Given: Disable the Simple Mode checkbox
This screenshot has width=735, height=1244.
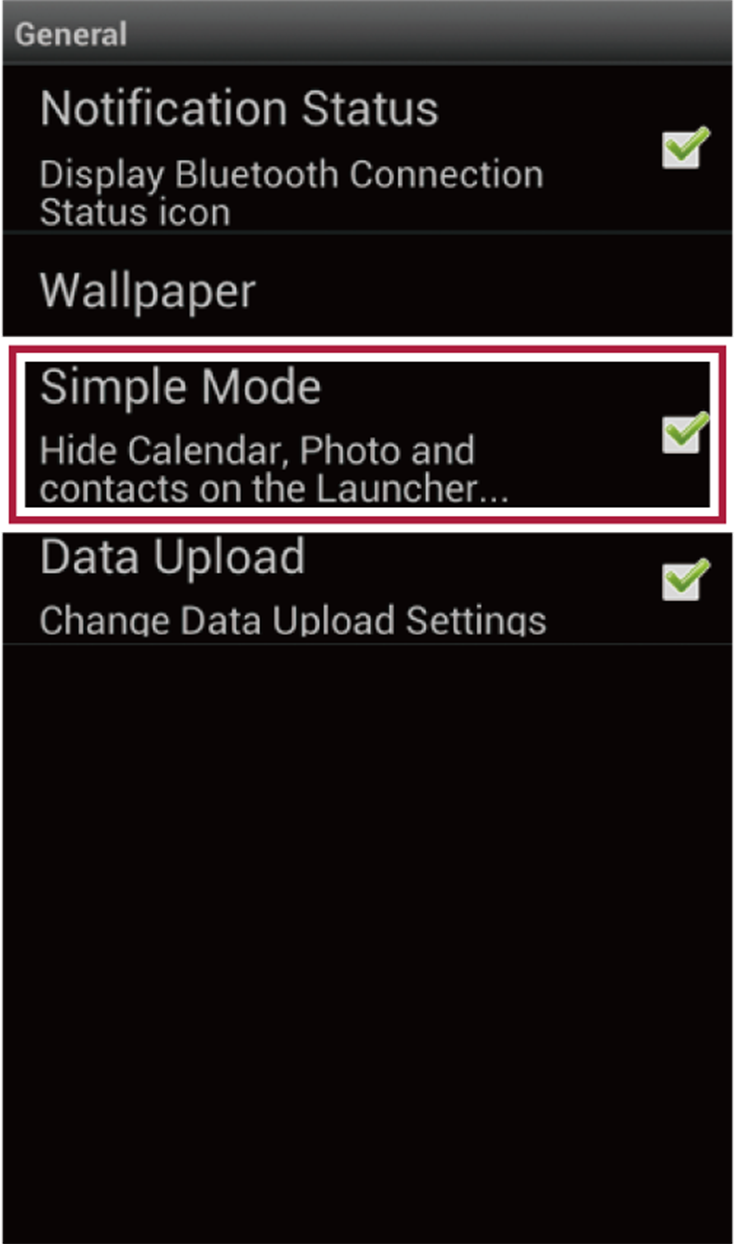Looking at the screenshot, I should pyautogui.click(x=686, y=431).
